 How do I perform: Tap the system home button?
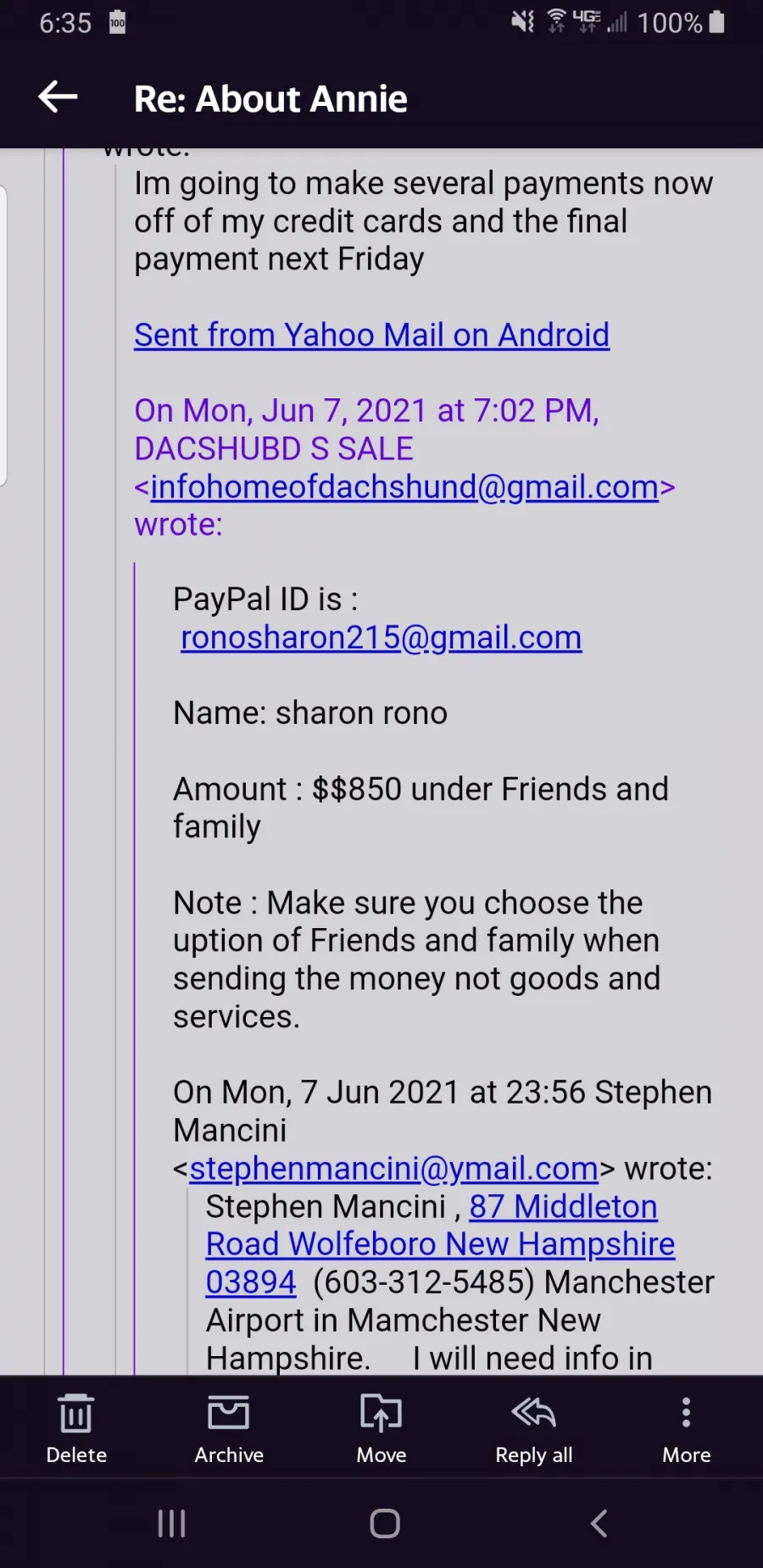pyautogui.click(x=385, y=1523)
